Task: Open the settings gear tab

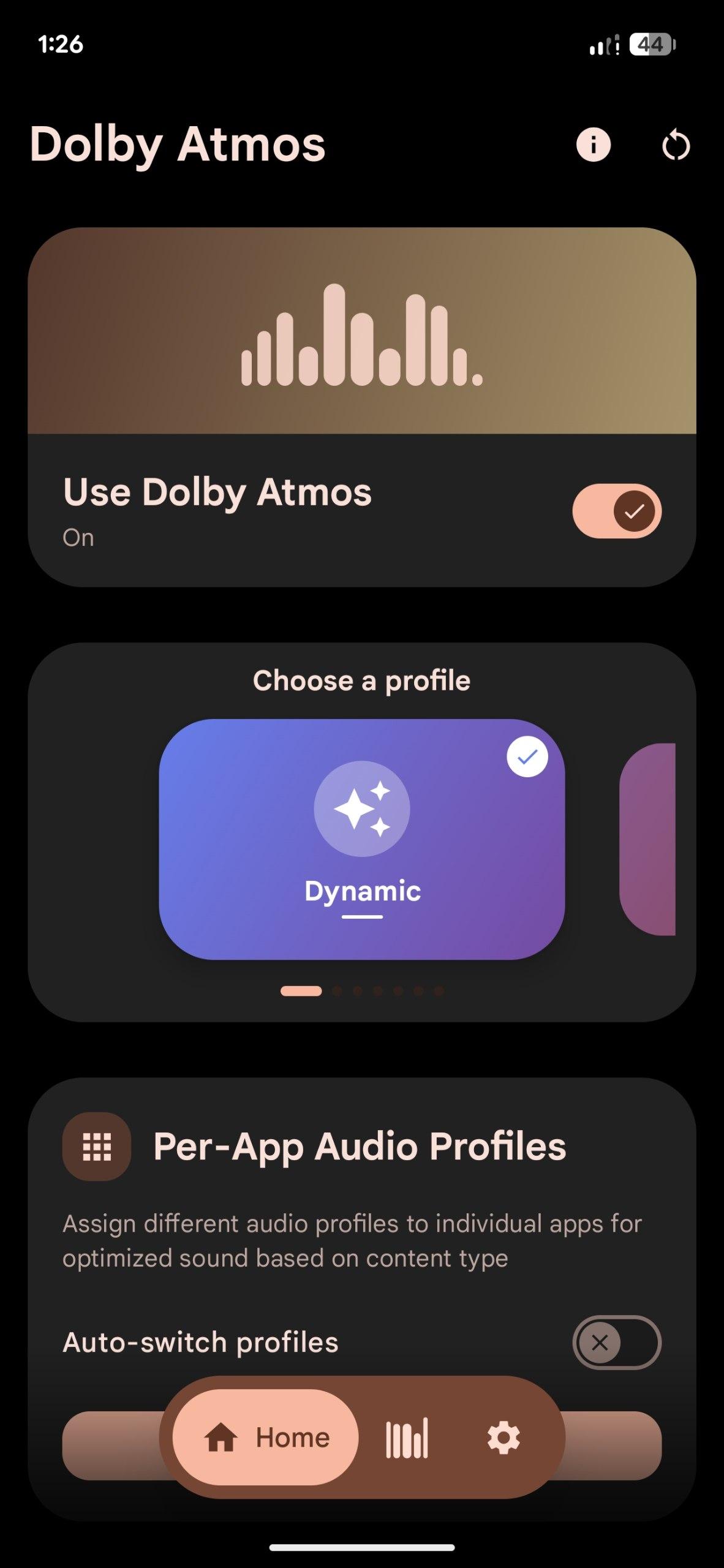Action: (x=503, y=1438)
